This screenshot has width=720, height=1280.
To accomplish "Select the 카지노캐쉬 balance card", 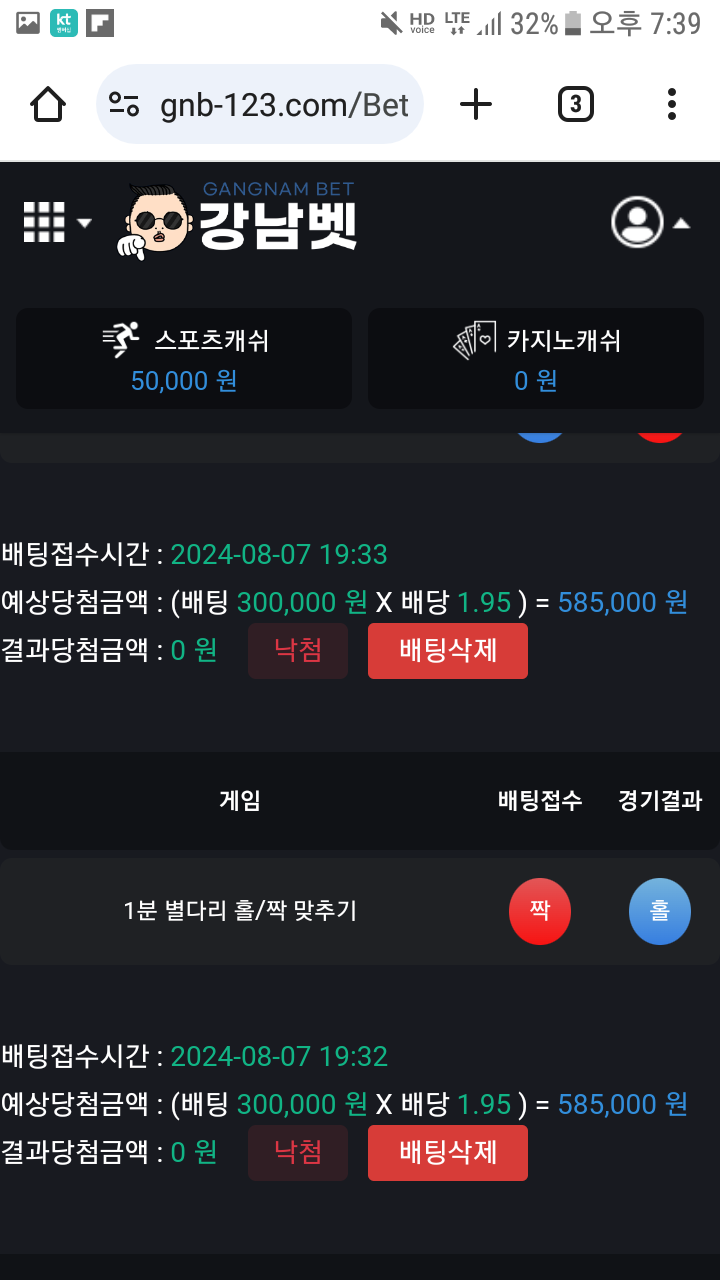I will 536,358.
